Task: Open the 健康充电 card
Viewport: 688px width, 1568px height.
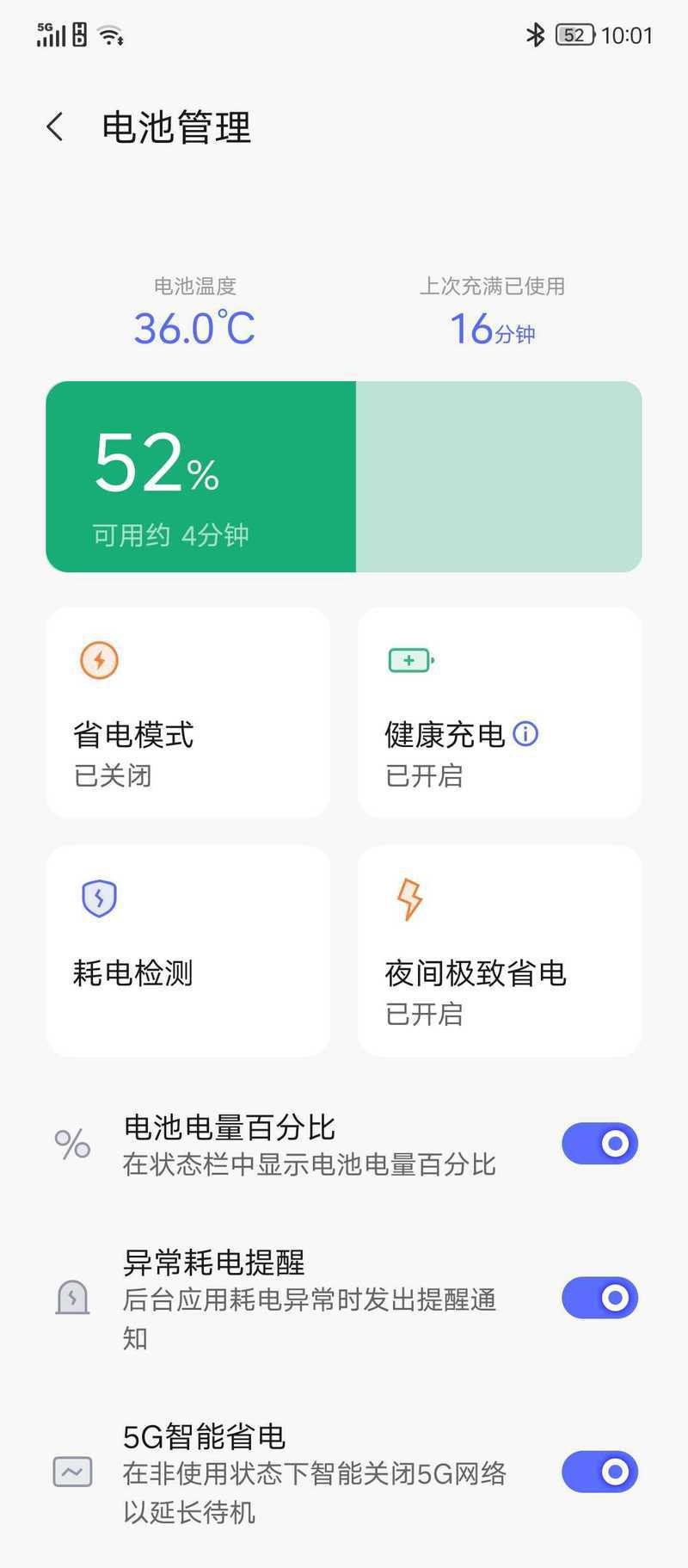Action: click(500, 713)
